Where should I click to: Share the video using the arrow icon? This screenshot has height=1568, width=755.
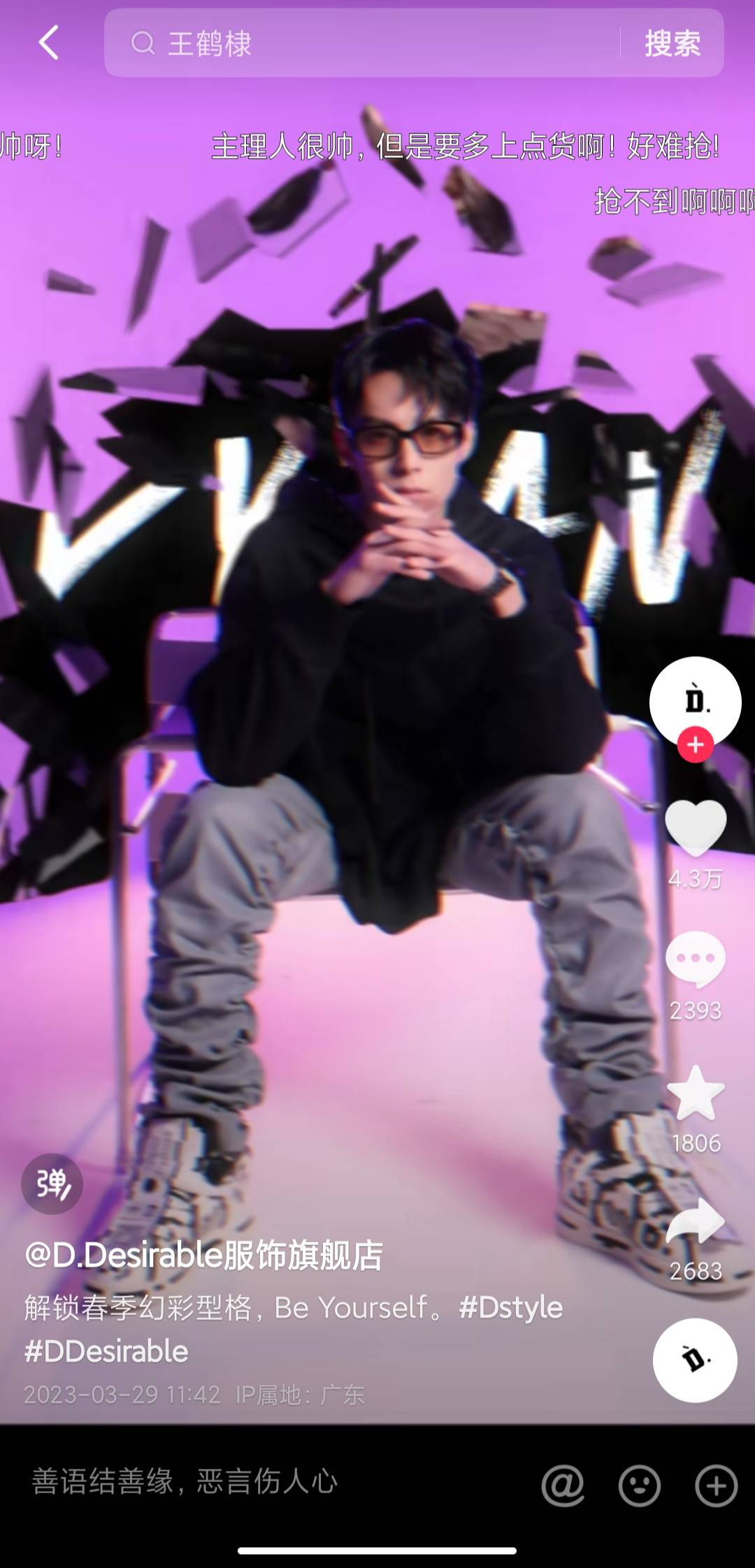point(695,1223)
